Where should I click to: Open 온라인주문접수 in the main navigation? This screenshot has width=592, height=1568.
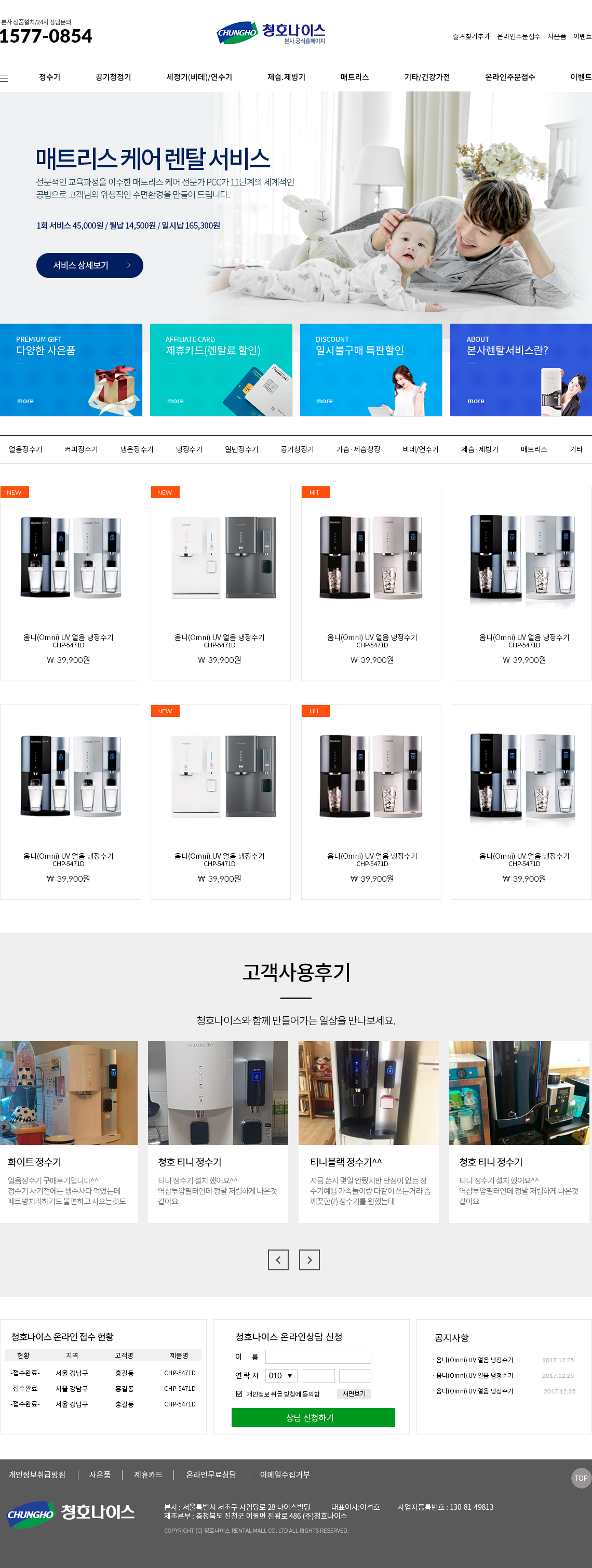(x=509, y=77)
